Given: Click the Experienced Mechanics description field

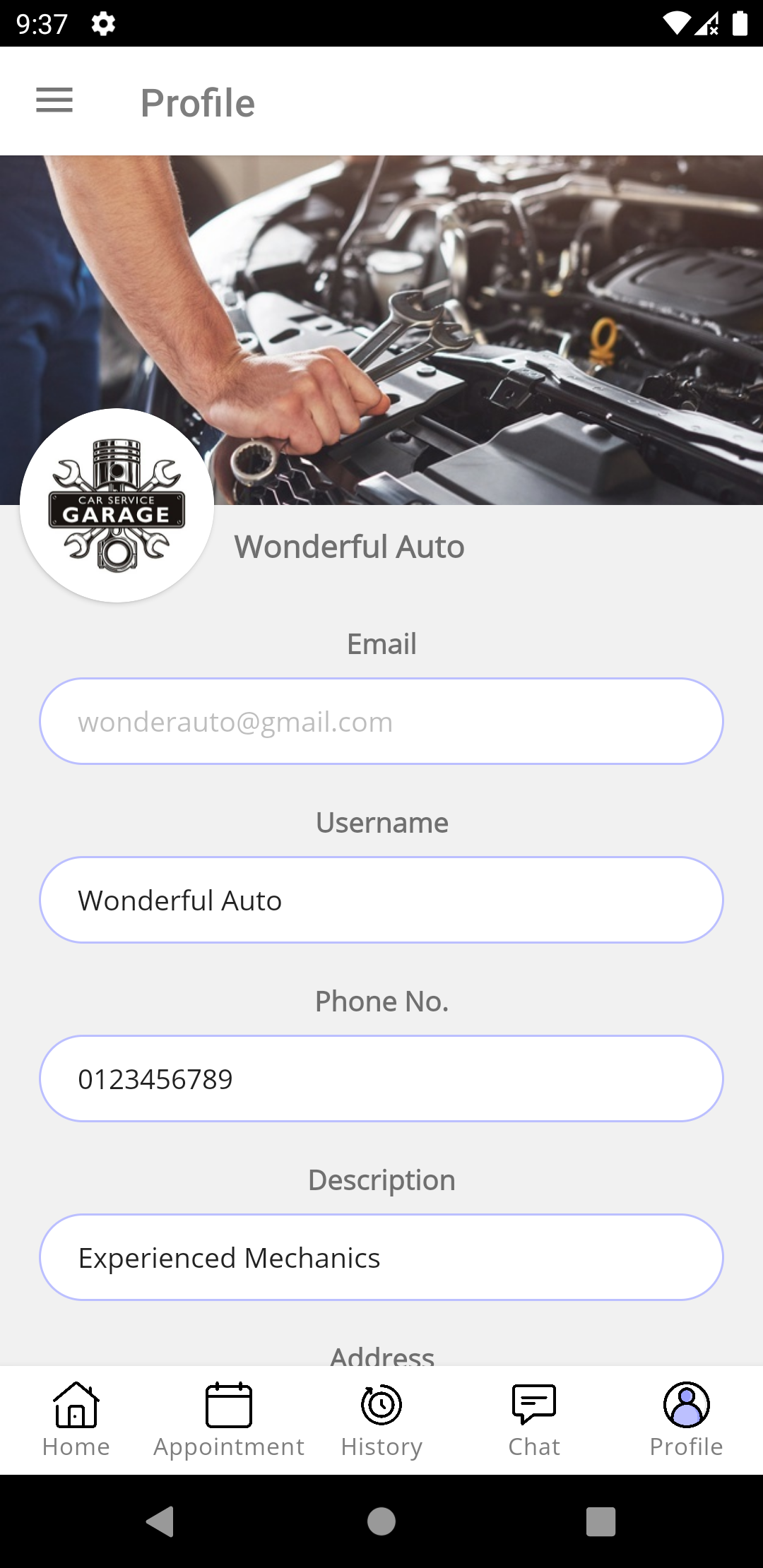Looking at the screenshot, I should (x=381, y=1257).
